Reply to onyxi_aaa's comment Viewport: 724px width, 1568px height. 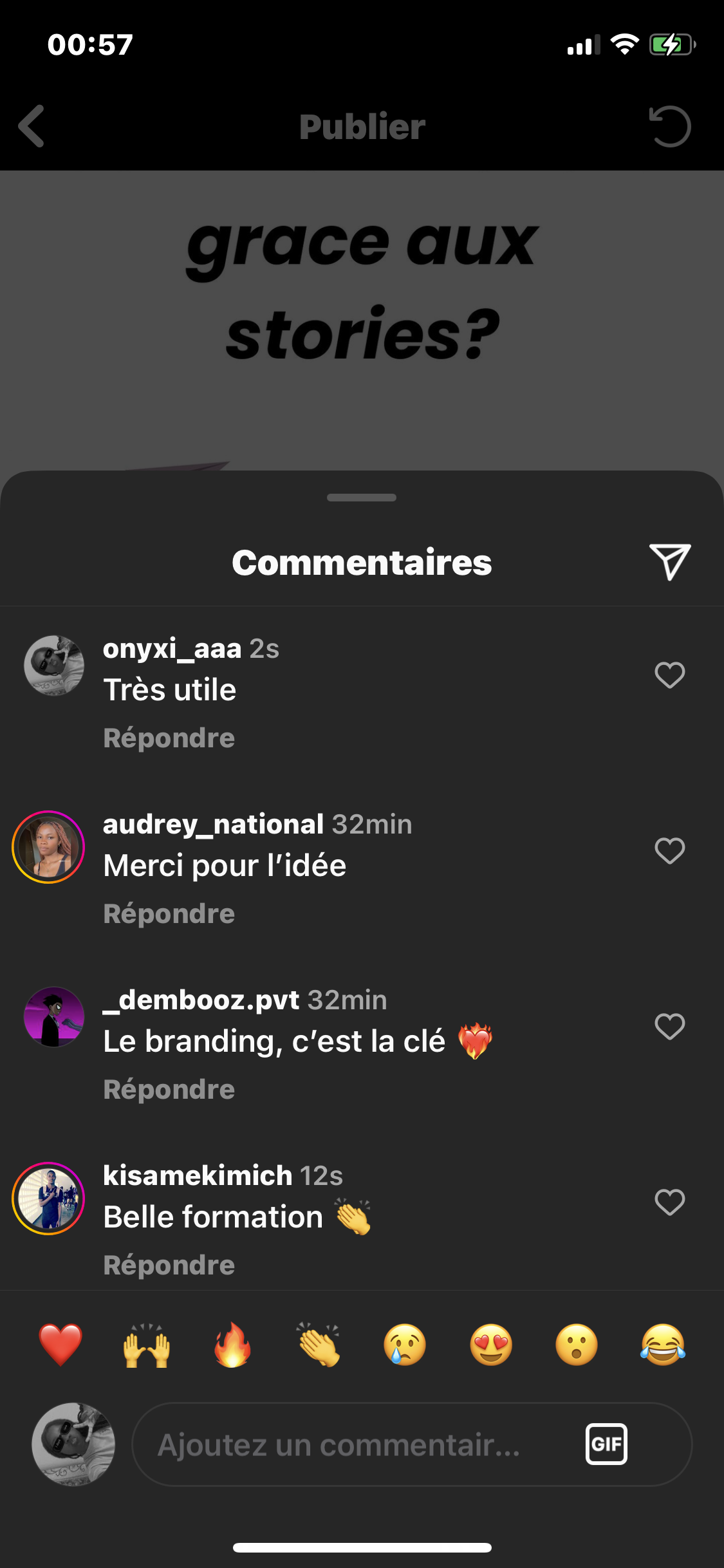coord(169,738)
